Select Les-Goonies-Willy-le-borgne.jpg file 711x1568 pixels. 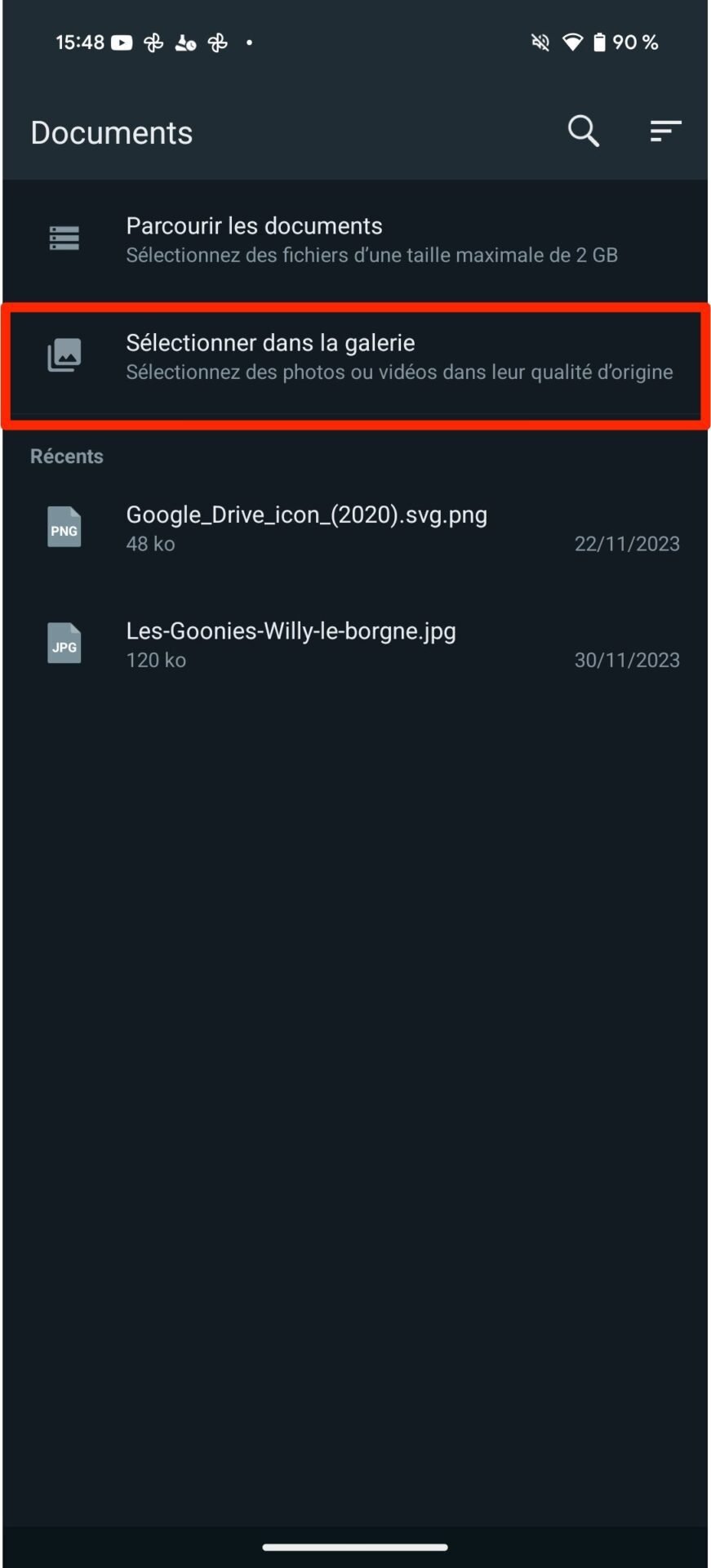(355, 644)
